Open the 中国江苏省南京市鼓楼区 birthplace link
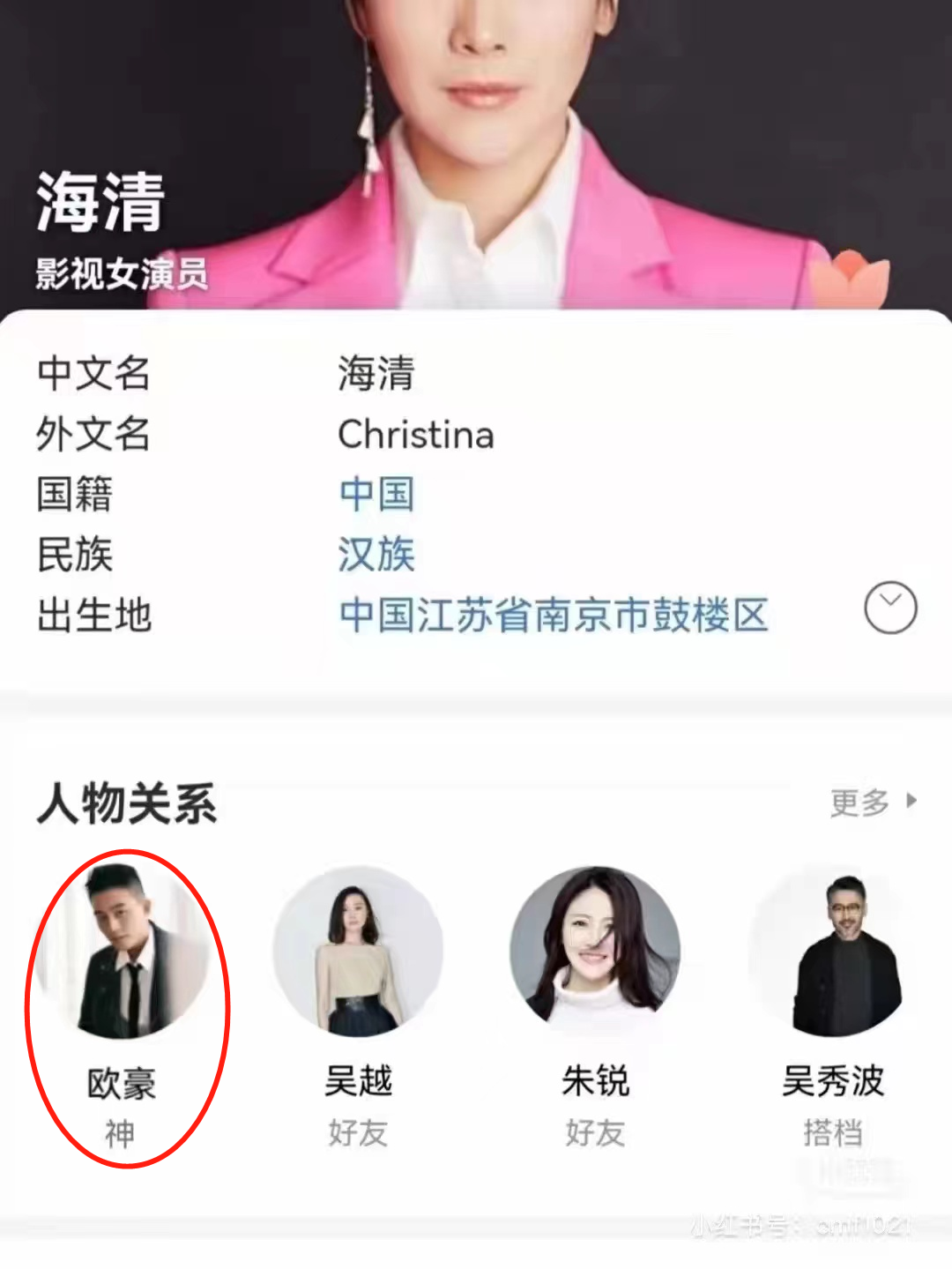The height and width of the screenshot is (1269, 952). click(x=554, y=615)
